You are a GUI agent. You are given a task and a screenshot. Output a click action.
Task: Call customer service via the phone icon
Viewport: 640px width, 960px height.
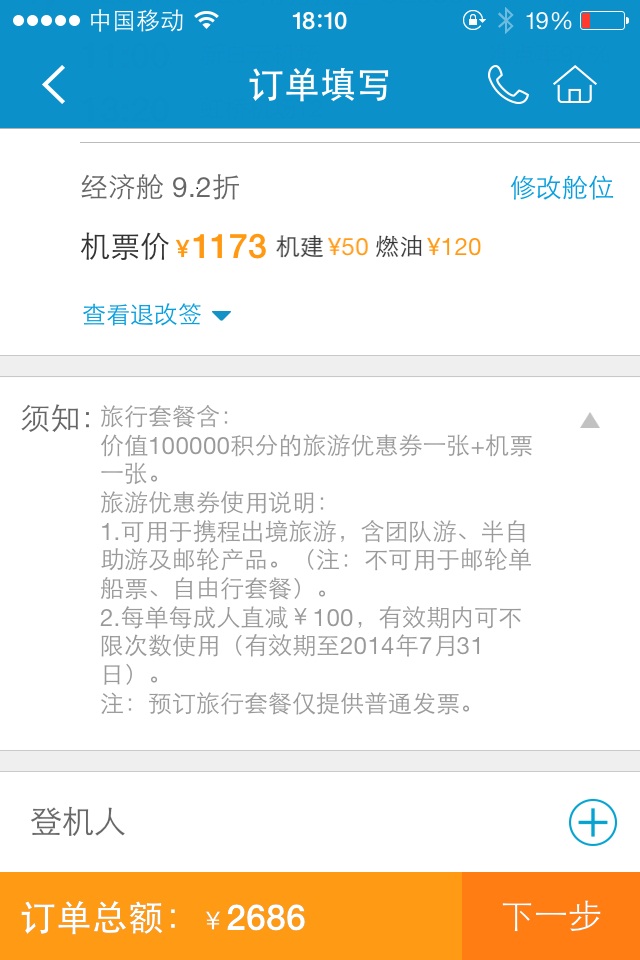(x=507, y=85)
